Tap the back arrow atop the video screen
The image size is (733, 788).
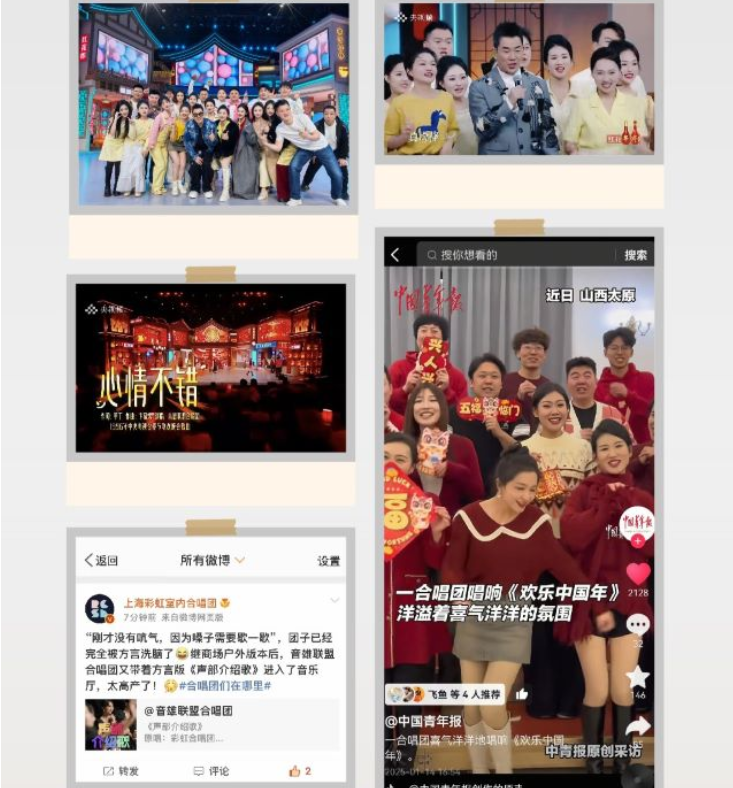[396, 254]
